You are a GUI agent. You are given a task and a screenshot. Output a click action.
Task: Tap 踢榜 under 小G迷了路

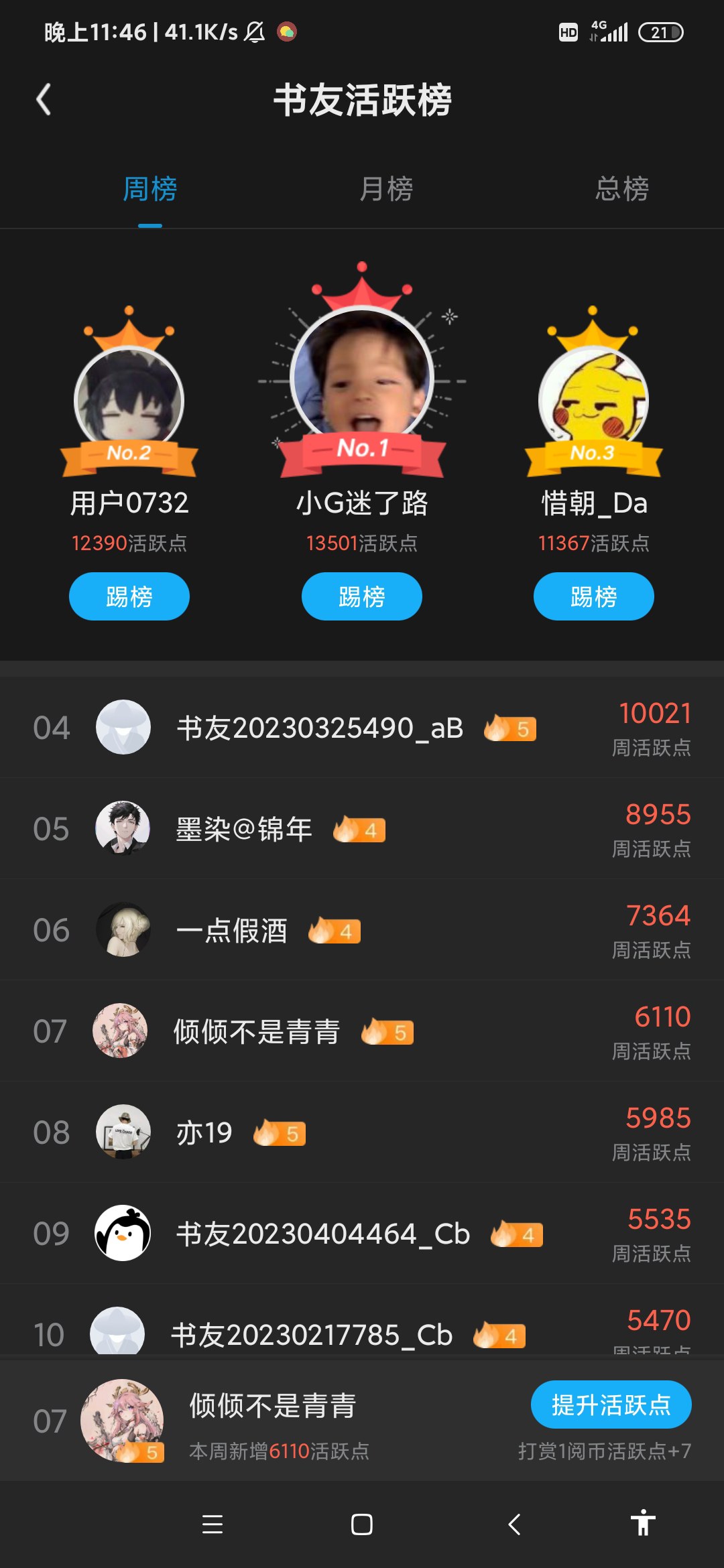pyautogui.click(x=362, y=596)
